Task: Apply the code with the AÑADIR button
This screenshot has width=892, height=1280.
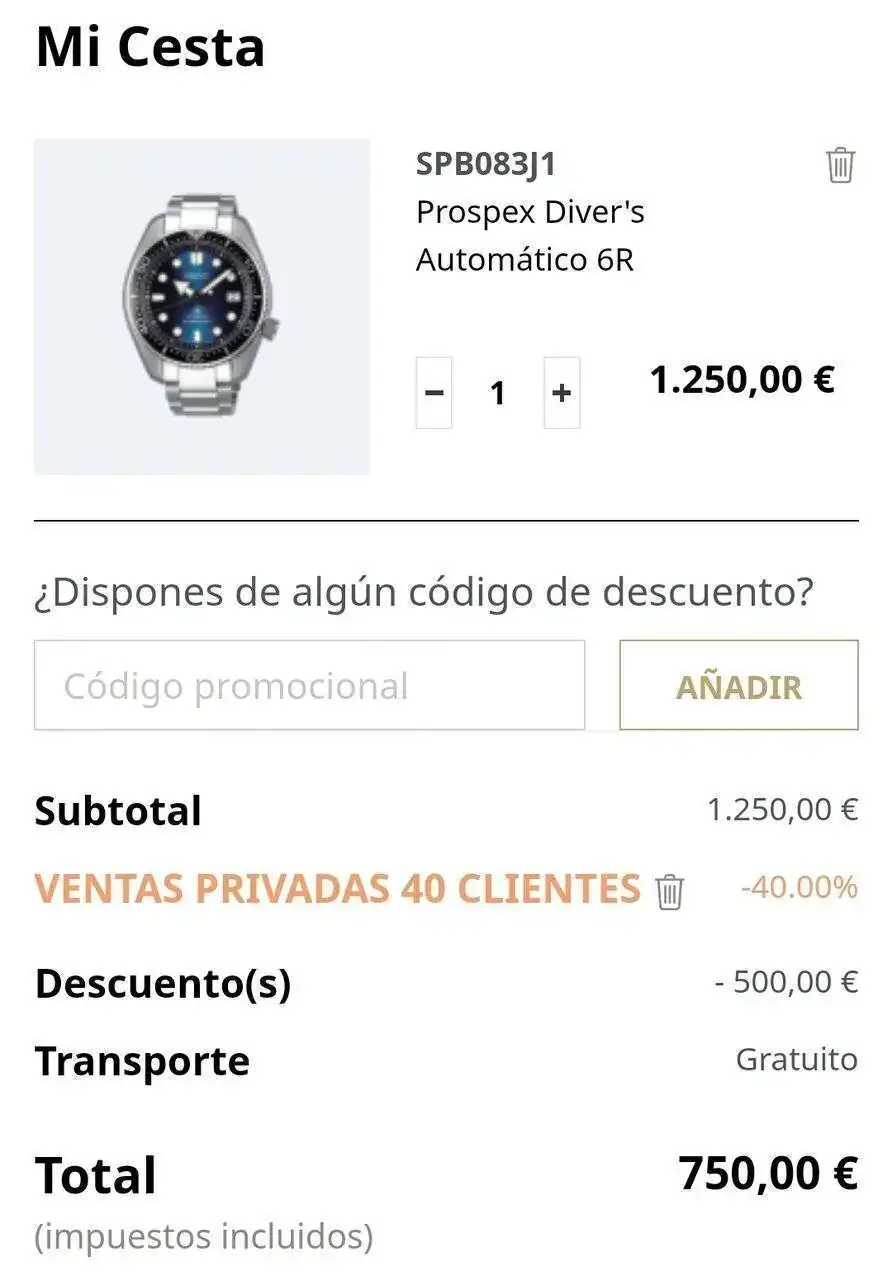Action: [x=739, y=686]
